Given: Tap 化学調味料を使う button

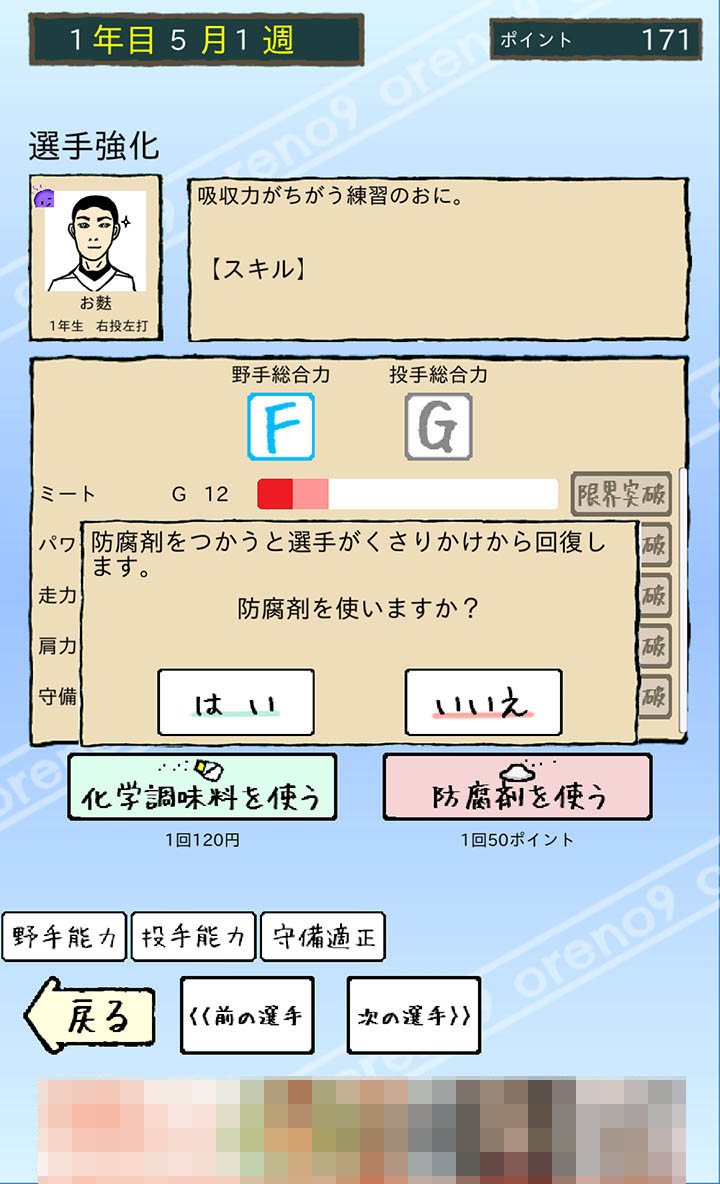Looking at the screenshot, I should tap(202, 787).
